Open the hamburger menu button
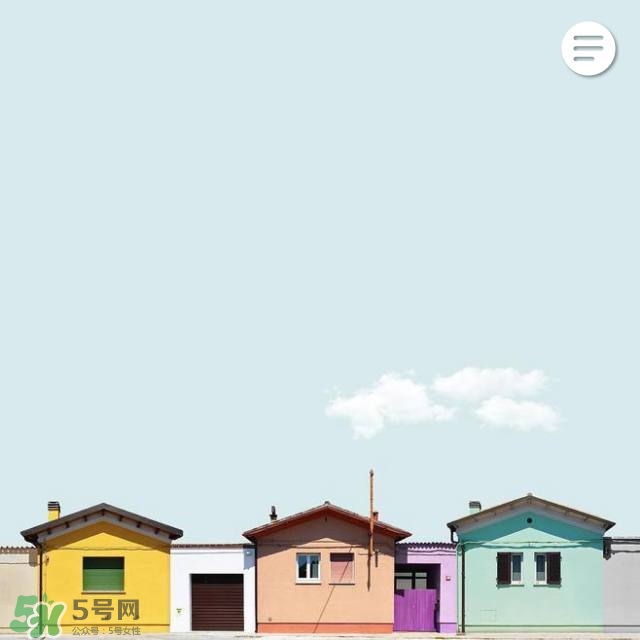640x640 pixels. [x=588, y=48]
